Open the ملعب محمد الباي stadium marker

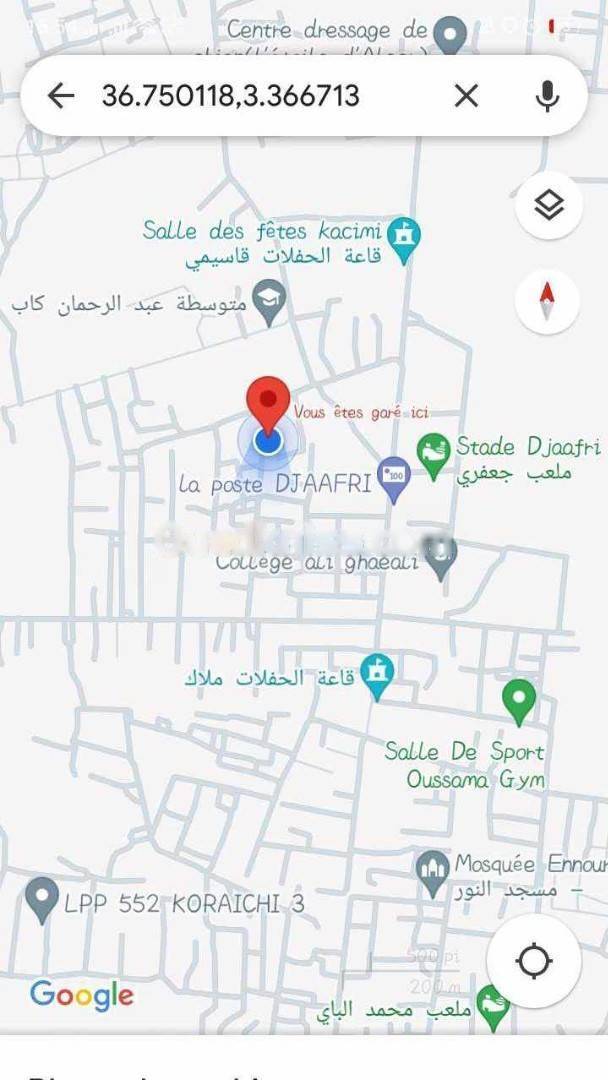point(491,1008)
